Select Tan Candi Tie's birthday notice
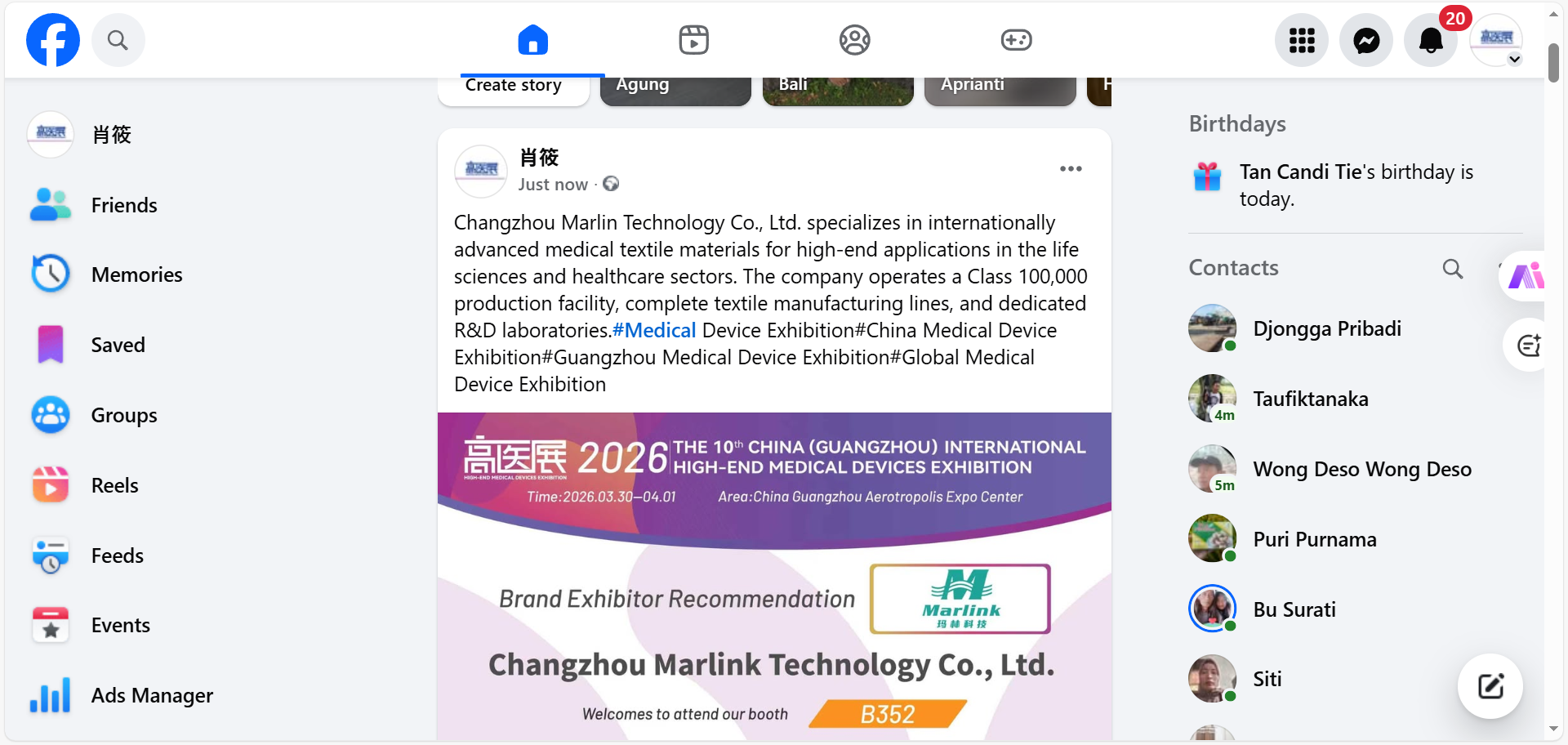The image size is (1568, 745). tap(1356, 185)
